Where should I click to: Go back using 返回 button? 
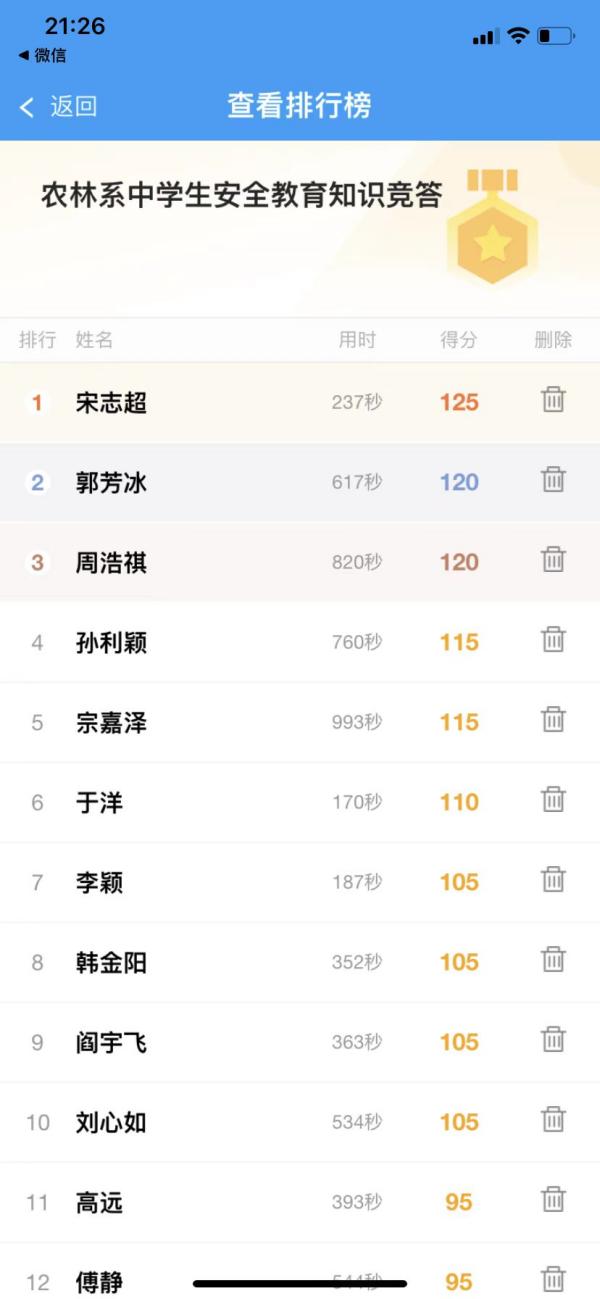point(58,106)
